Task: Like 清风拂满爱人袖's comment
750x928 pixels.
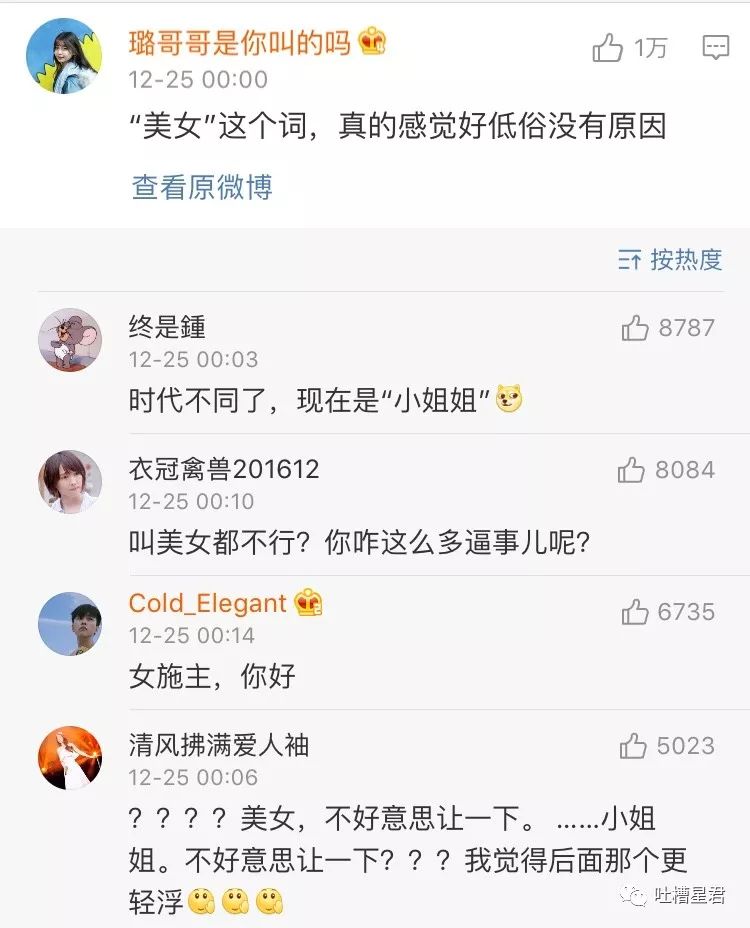Action: point(633,746)
